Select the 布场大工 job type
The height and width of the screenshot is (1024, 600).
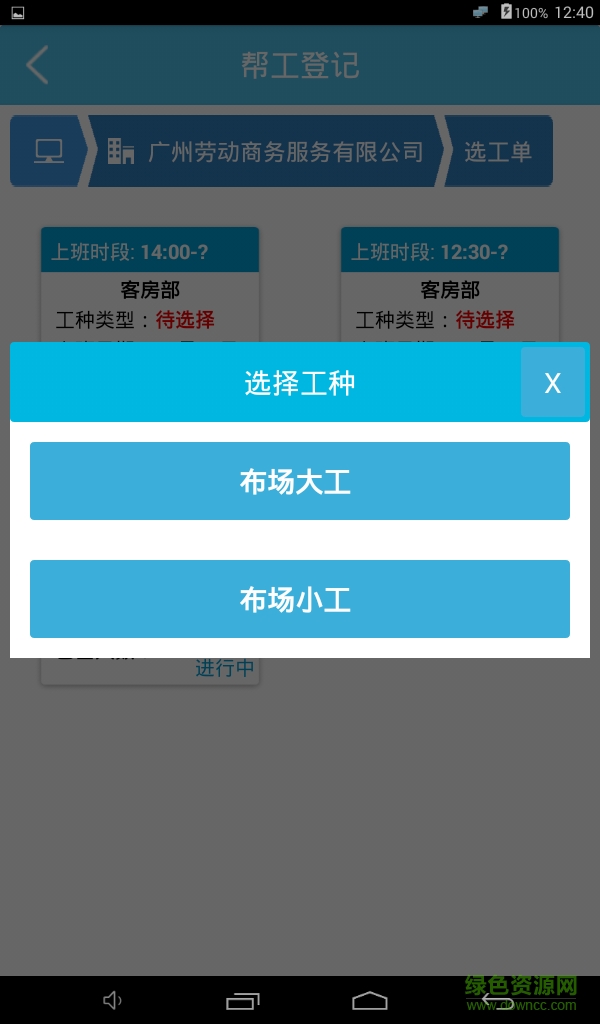[300, 481]
